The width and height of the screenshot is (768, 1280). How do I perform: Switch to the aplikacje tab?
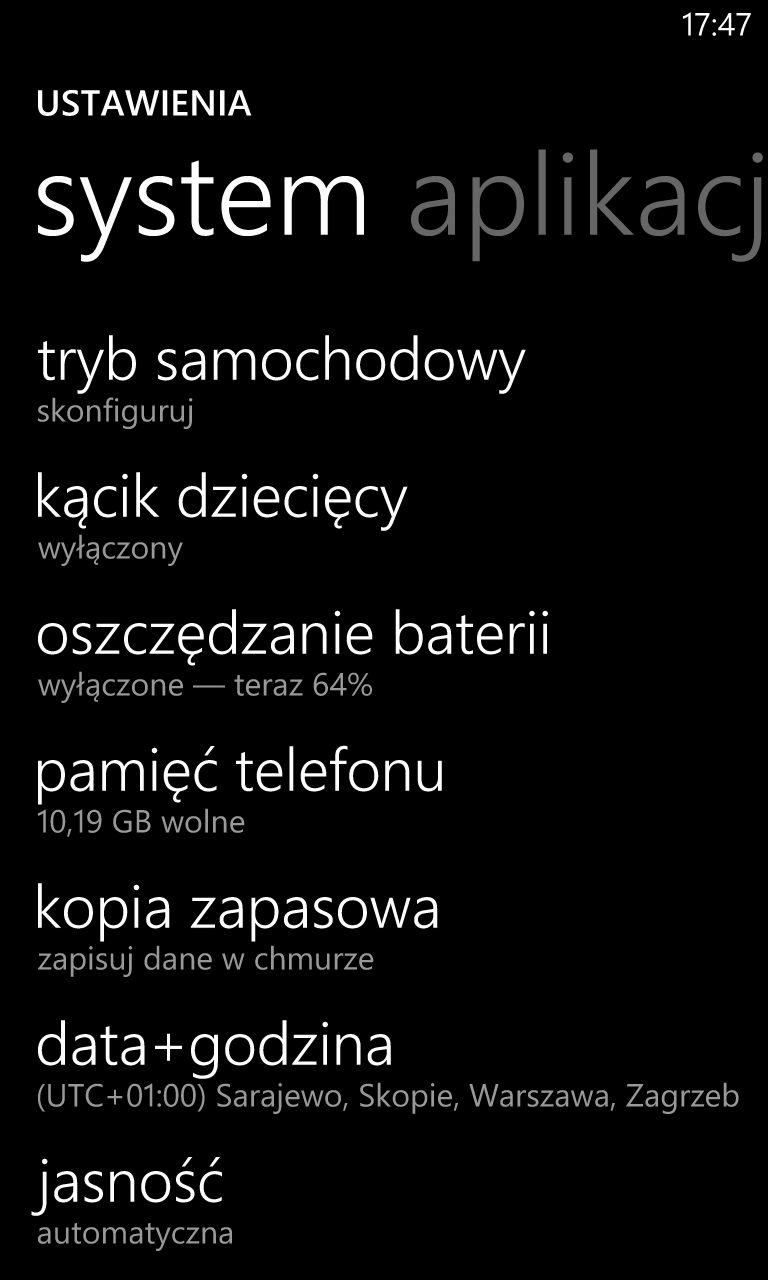(588, 204)
